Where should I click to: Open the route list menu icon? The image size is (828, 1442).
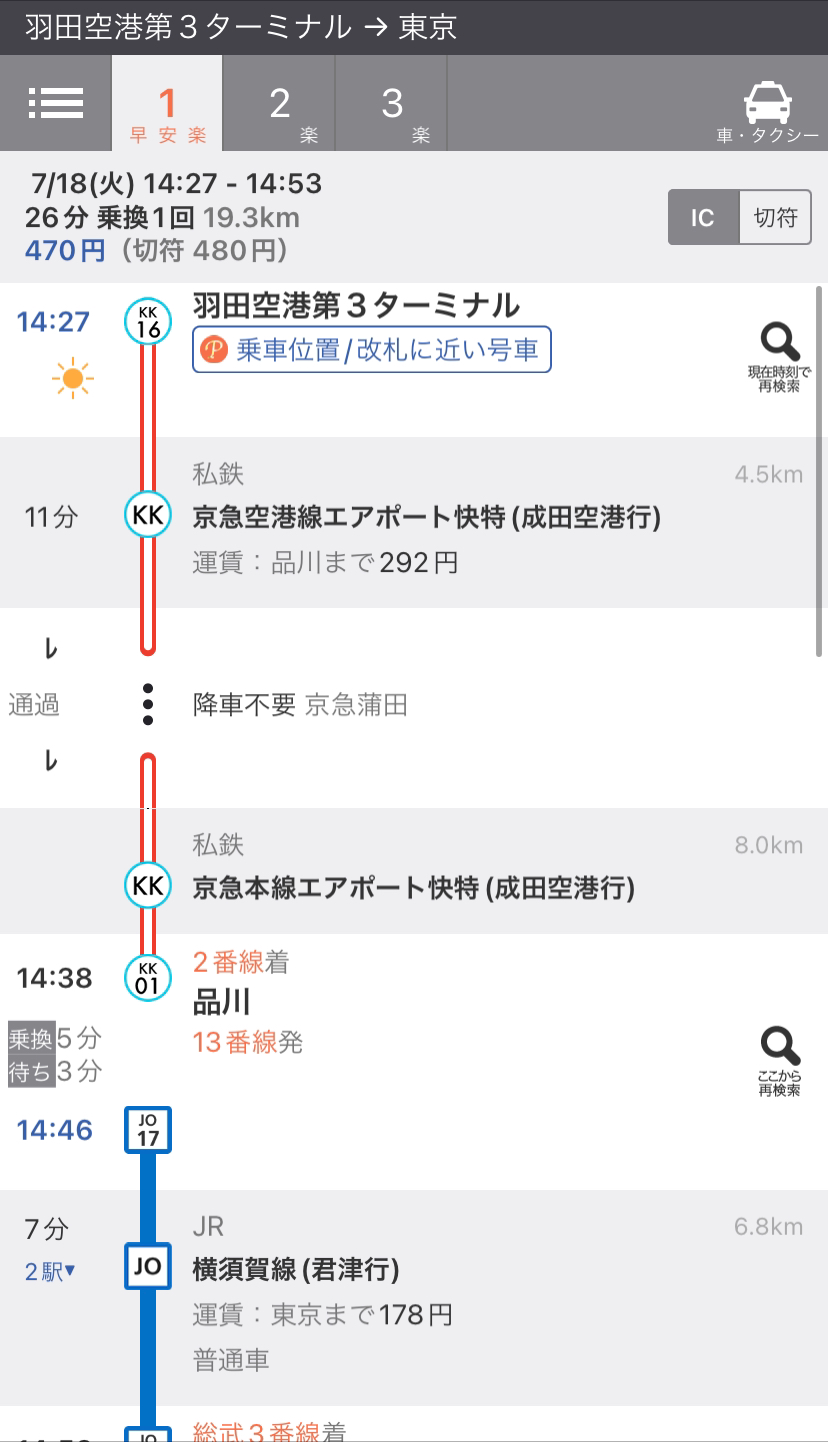[55, 103]
